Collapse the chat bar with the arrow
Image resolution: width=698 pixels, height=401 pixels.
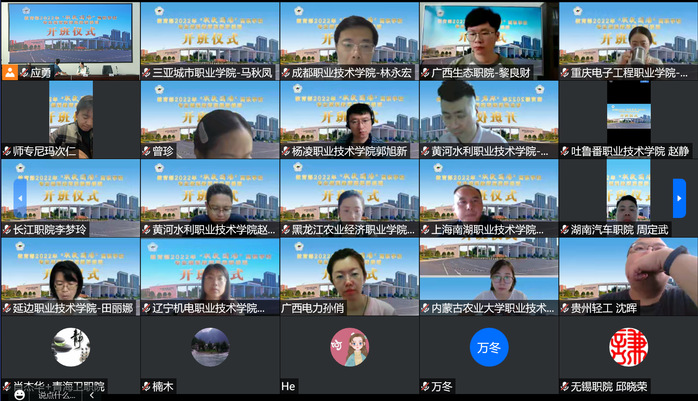click(91, 394)
